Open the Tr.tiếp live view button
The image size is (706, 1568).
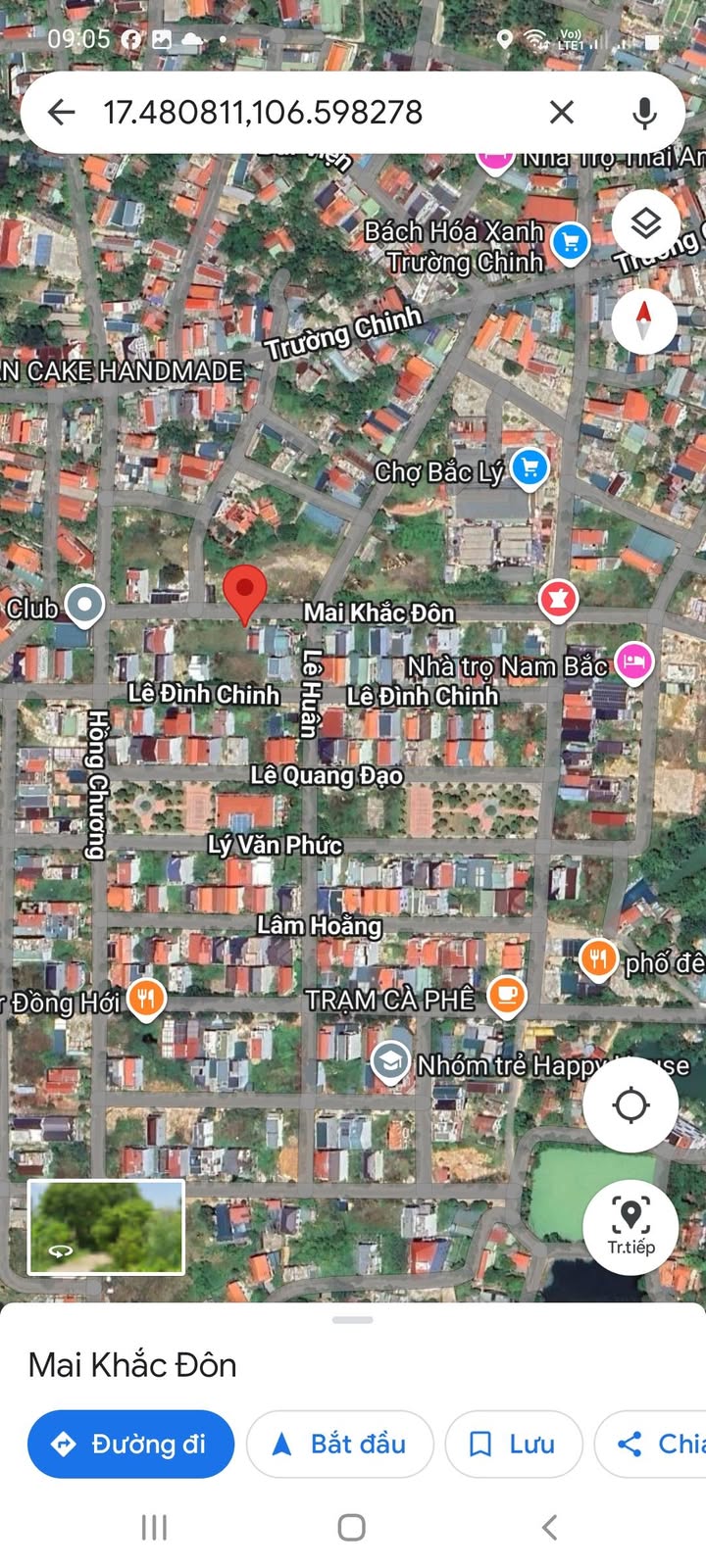pyautogui.click(x=630, y=1227)
